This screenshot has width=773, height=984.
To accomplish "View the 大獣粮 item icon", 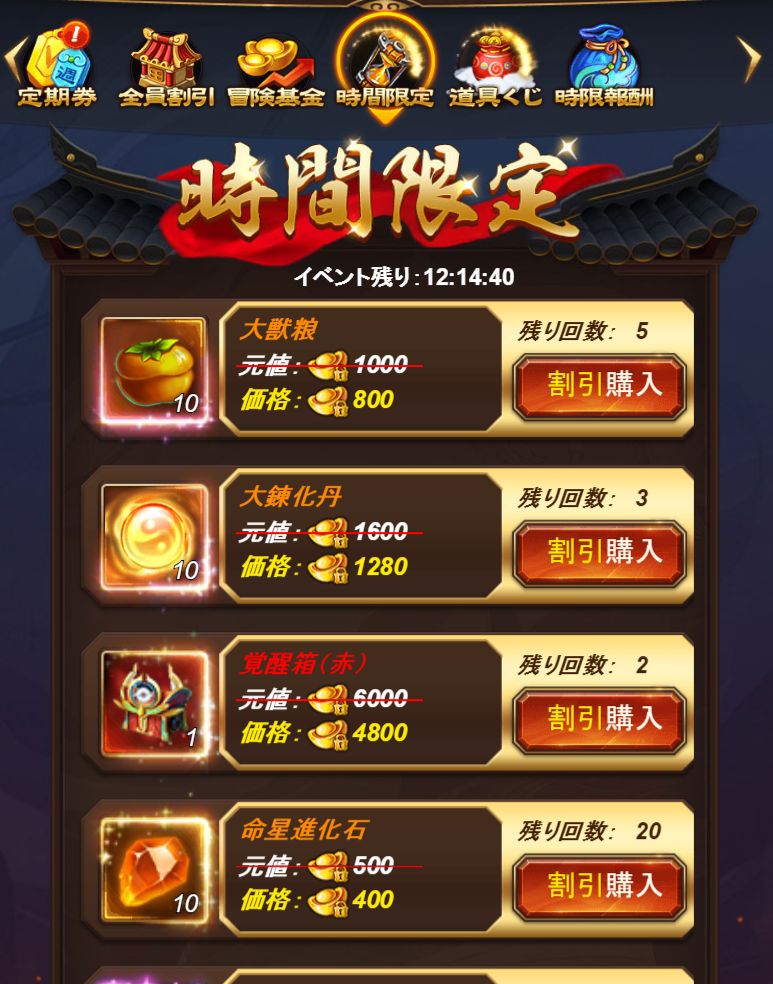I will (x=154, y=371).
